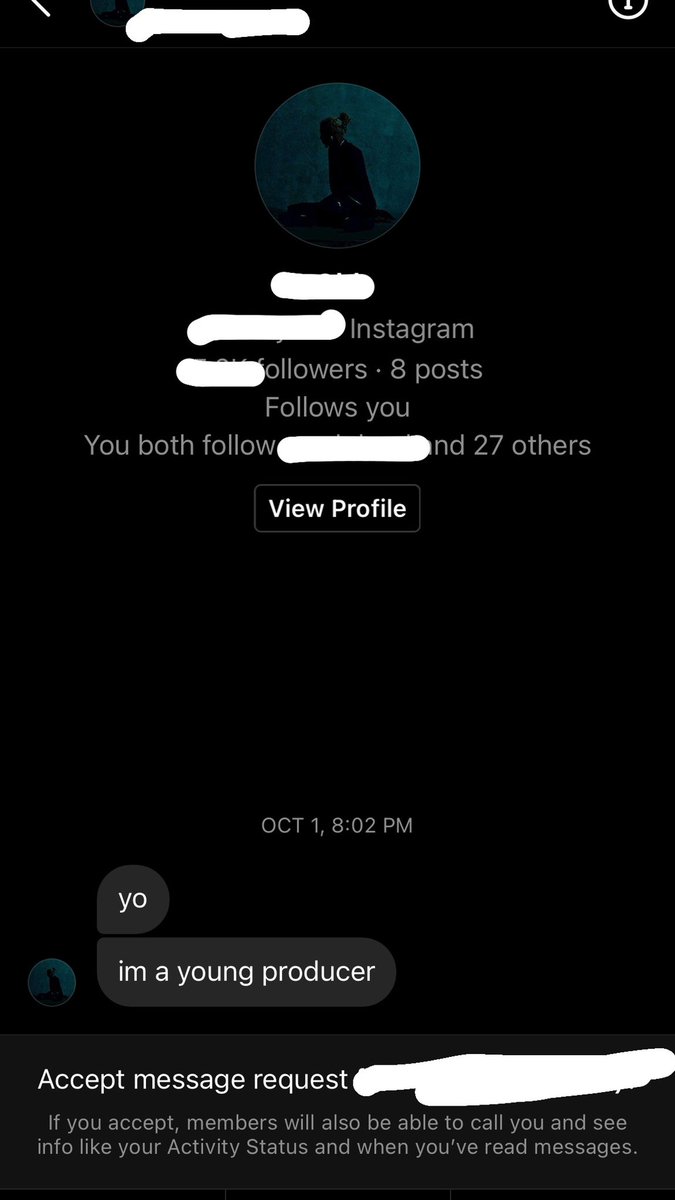Viewport: 675px width, 1200px height.
Task: Tap the View Profile button
Action: pyautogui.click(x=337, y=508)
